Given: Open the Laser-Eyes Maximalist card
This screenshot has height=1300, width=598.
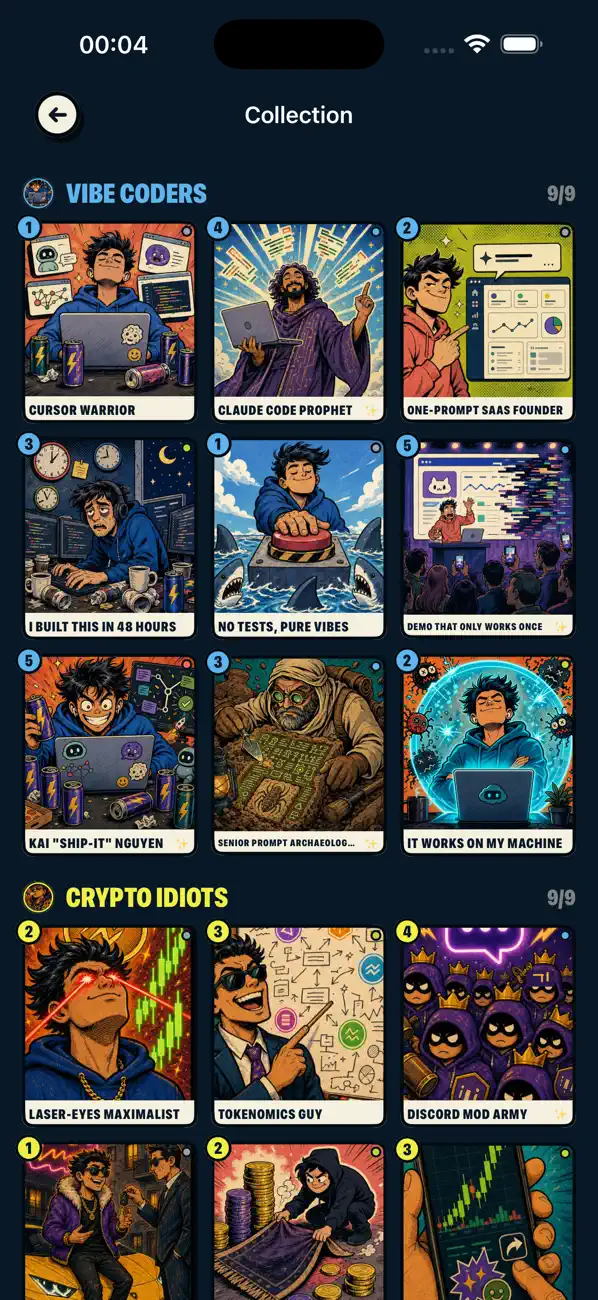Looking at the screenshot, I should click(x=110, y=1026).
